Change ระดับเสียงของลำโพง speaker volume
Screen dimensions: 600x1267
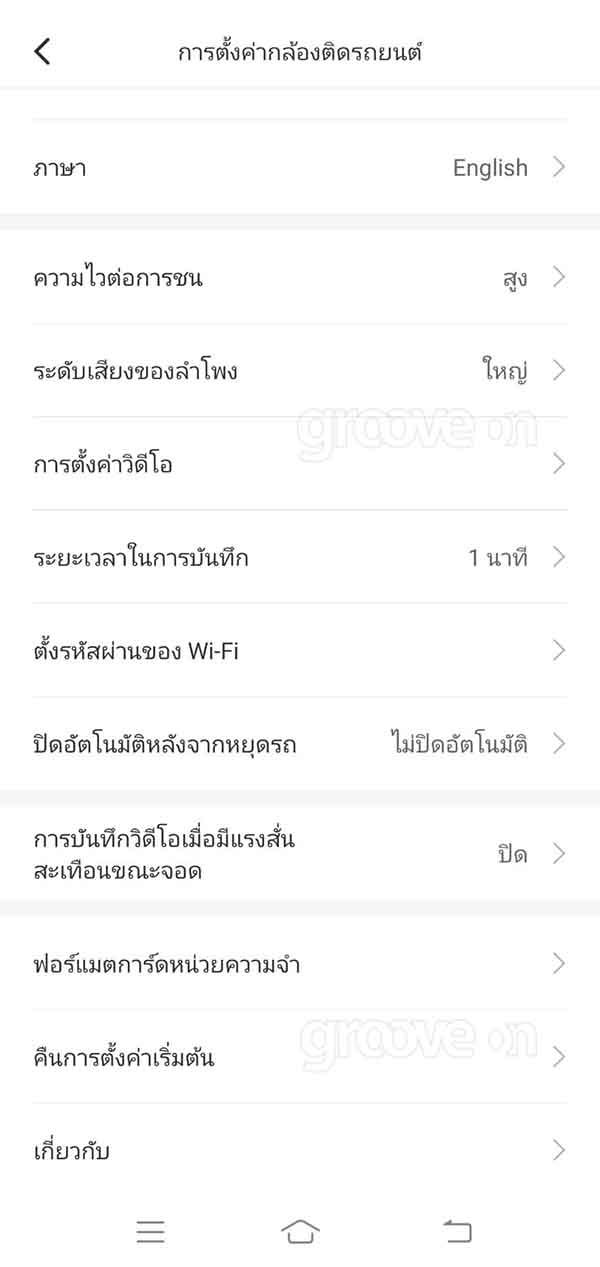(300, 371)
